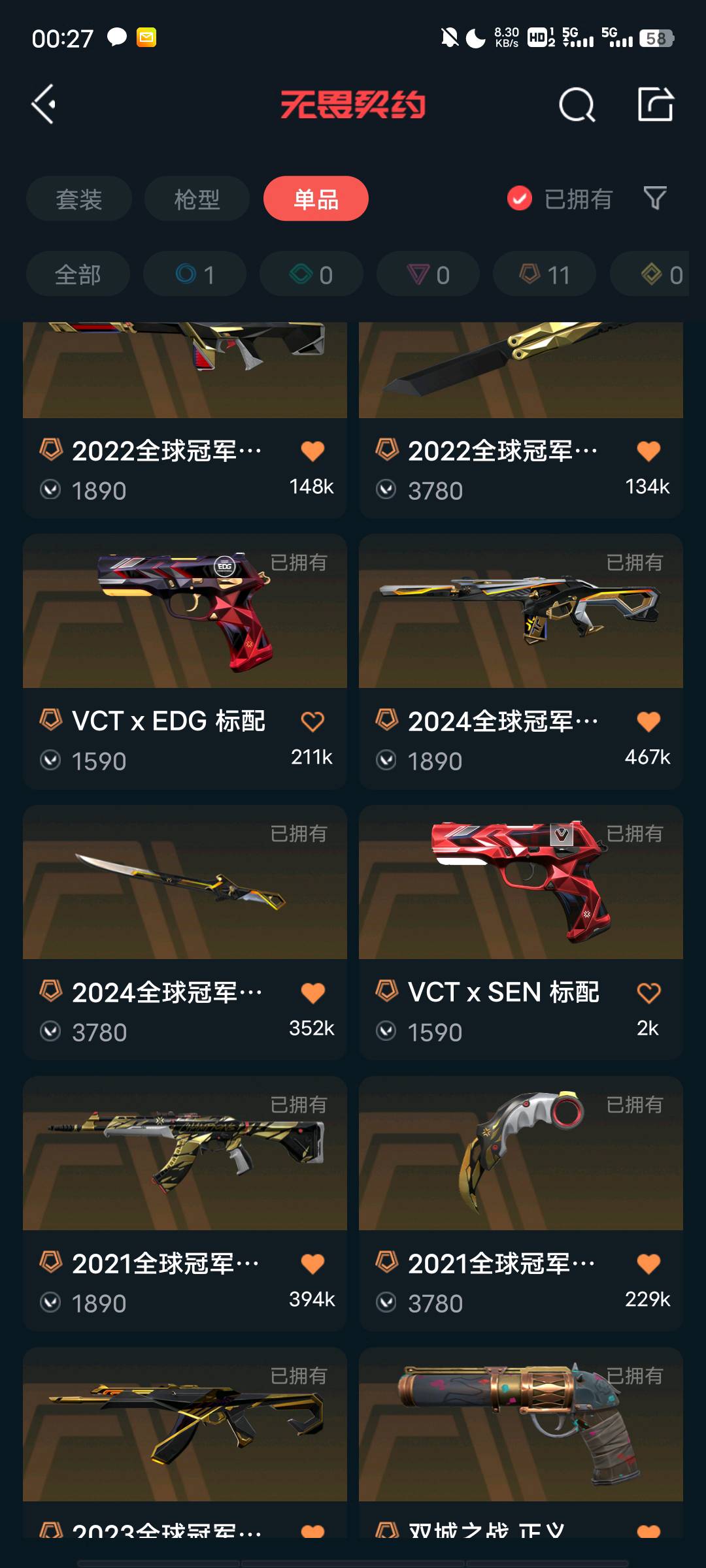
Task: Select the 单品 tab
Action: click(316, 199)
